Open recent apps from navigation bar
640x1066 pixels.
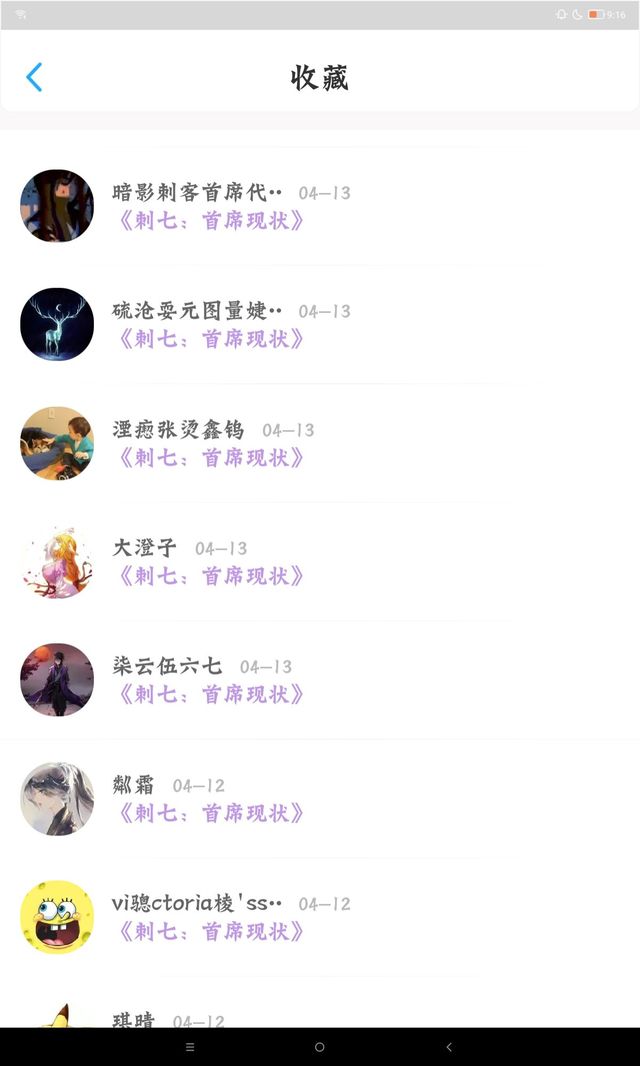[x=190, y=1047]
